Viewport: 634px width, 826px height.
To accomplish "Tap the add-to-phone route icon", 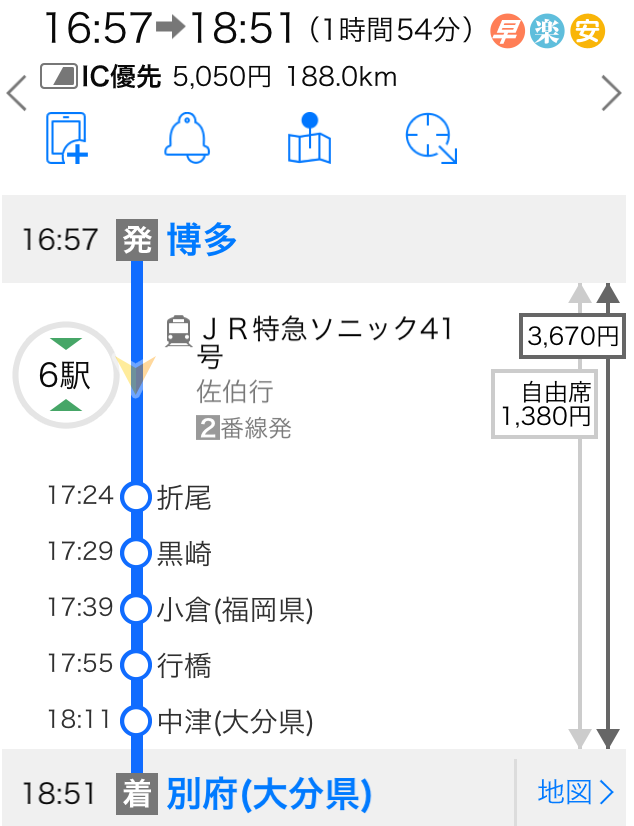I will pos(67,138).
